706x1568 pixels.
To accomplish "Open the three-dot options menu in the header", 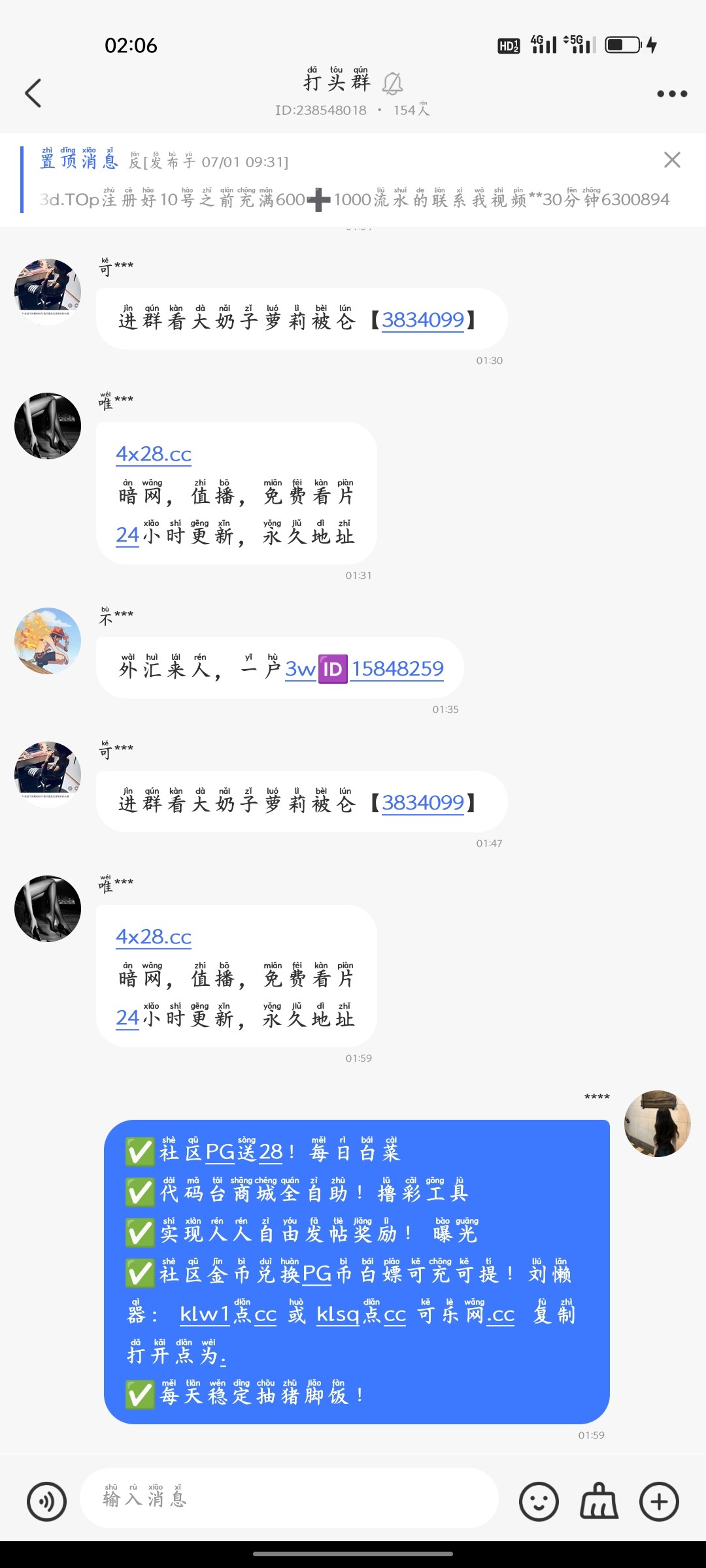I will (x=671, y=93).
